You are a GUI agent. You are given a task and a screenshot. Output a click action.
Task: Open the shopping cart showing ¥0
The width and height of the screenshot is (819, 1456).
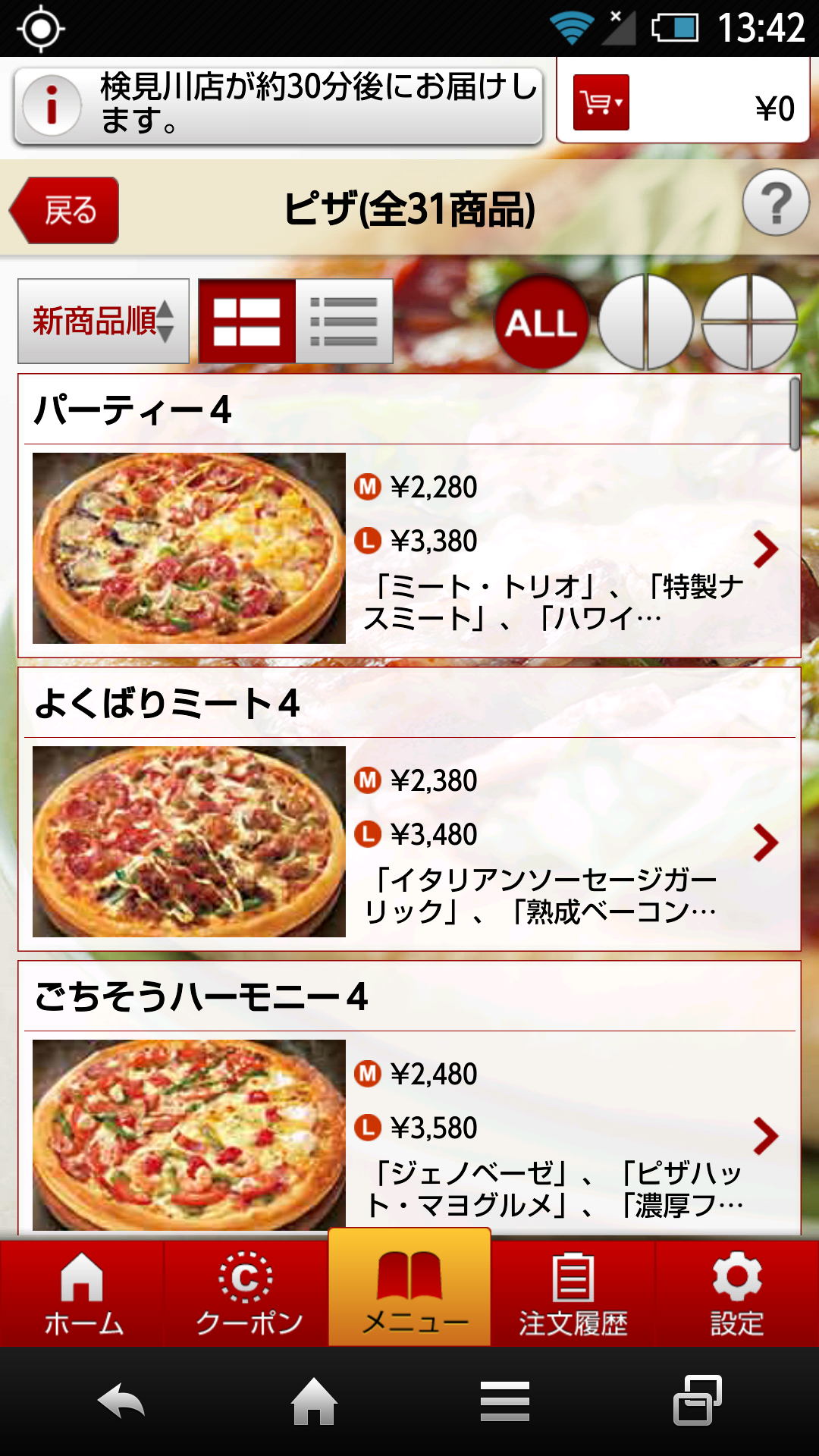(682, 102)
